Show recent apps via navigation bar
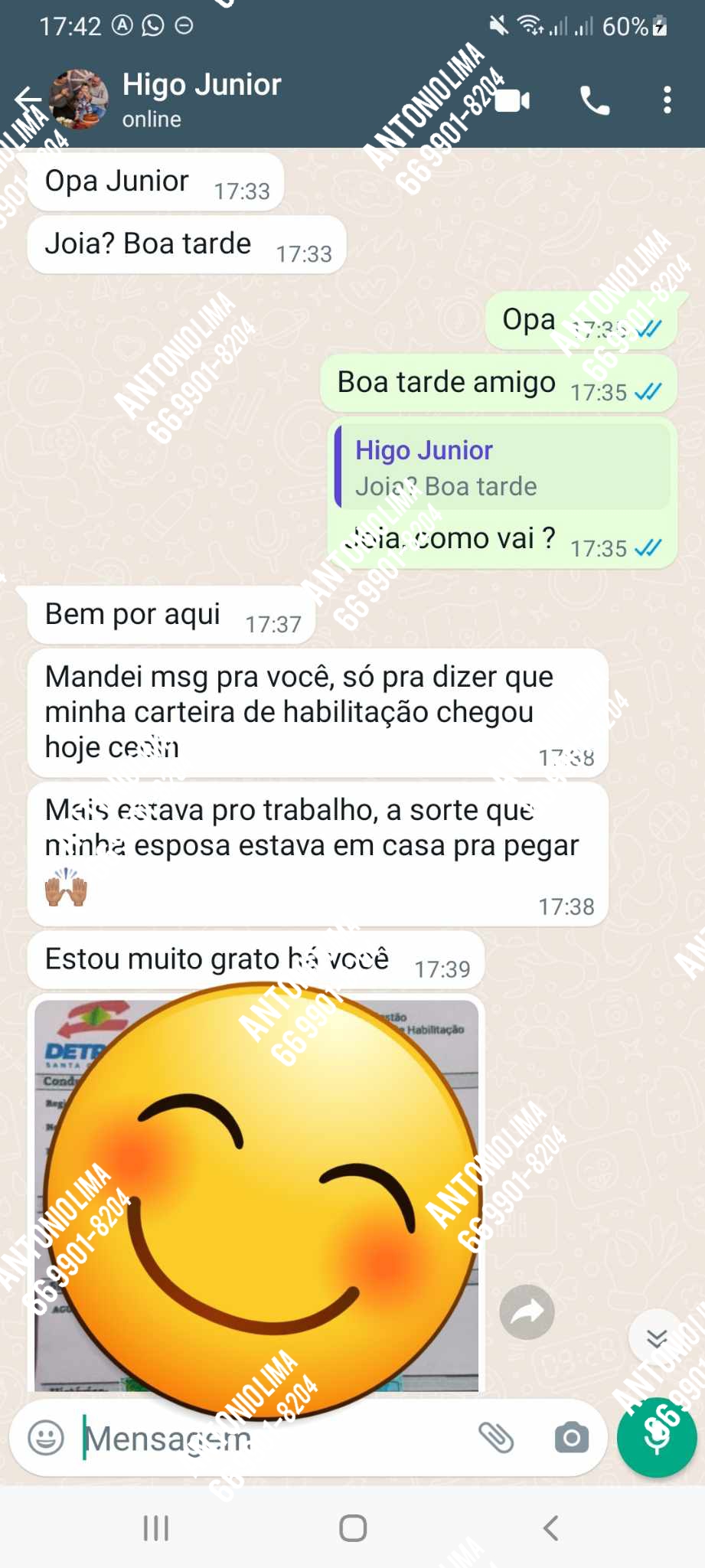The height and width of the screenshot is (1568, 705). 155,1528
